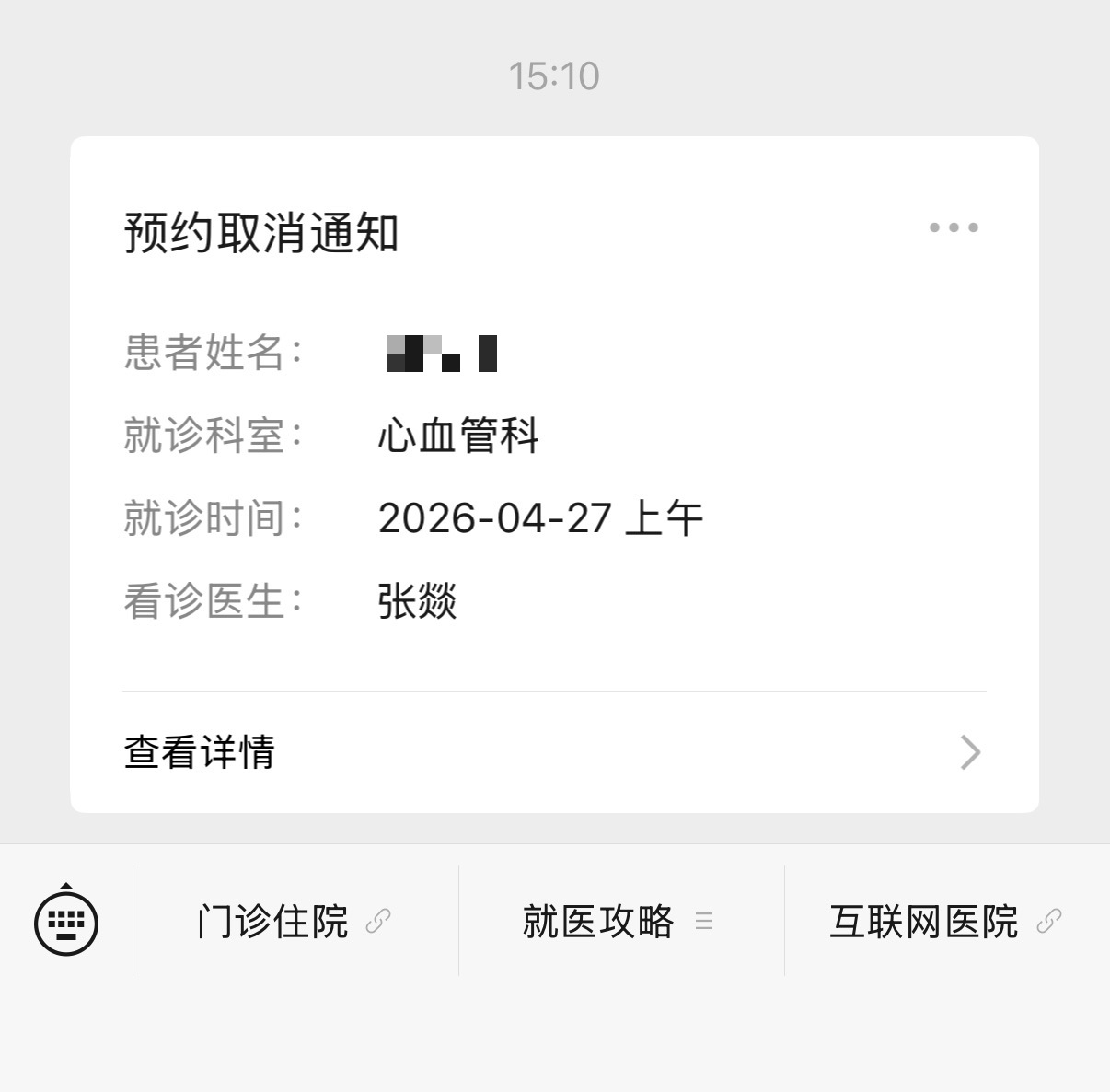The height and width of the screenshot is (1092, 1110).
Task: Open the 互联网医院 menu link
Action: point(945,921)
